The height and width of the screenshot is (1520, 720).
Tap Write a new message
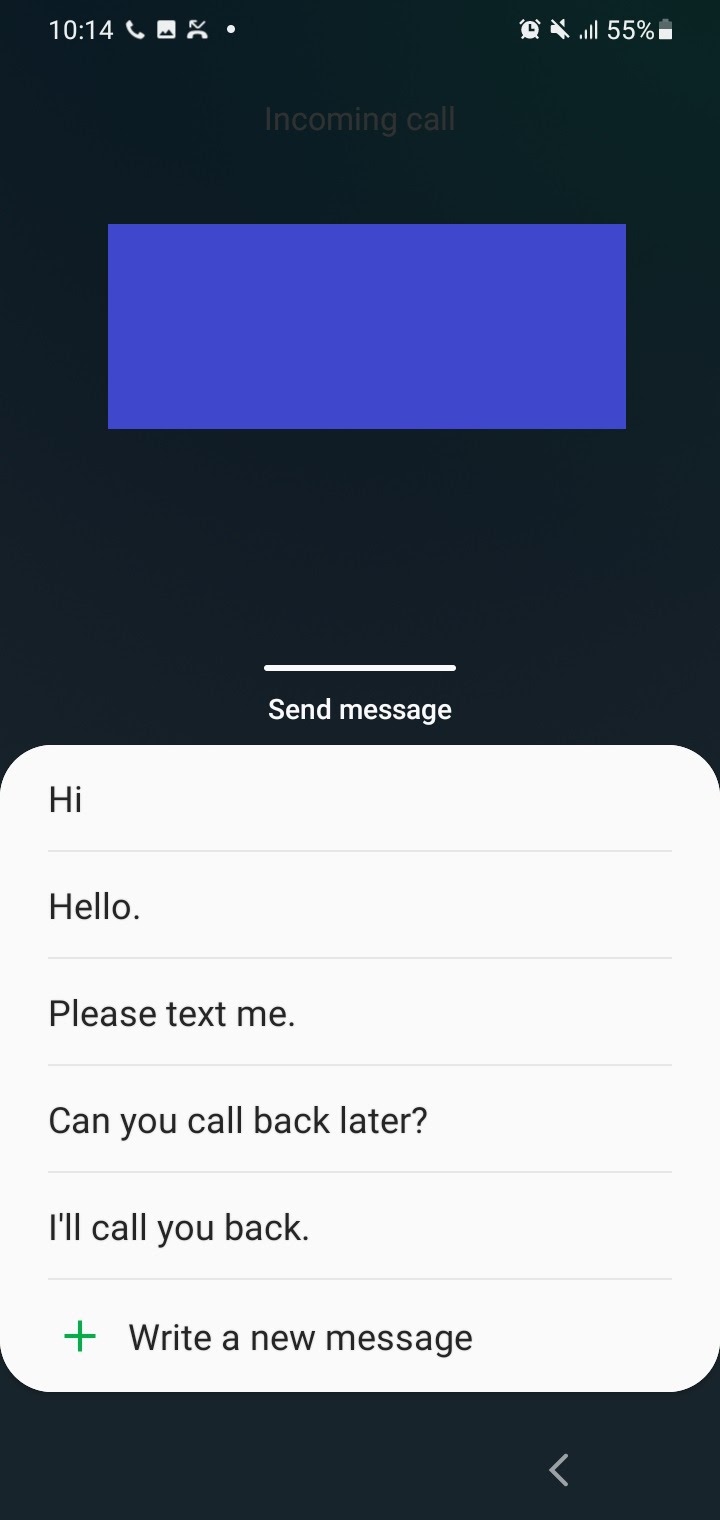[360, 1336]
